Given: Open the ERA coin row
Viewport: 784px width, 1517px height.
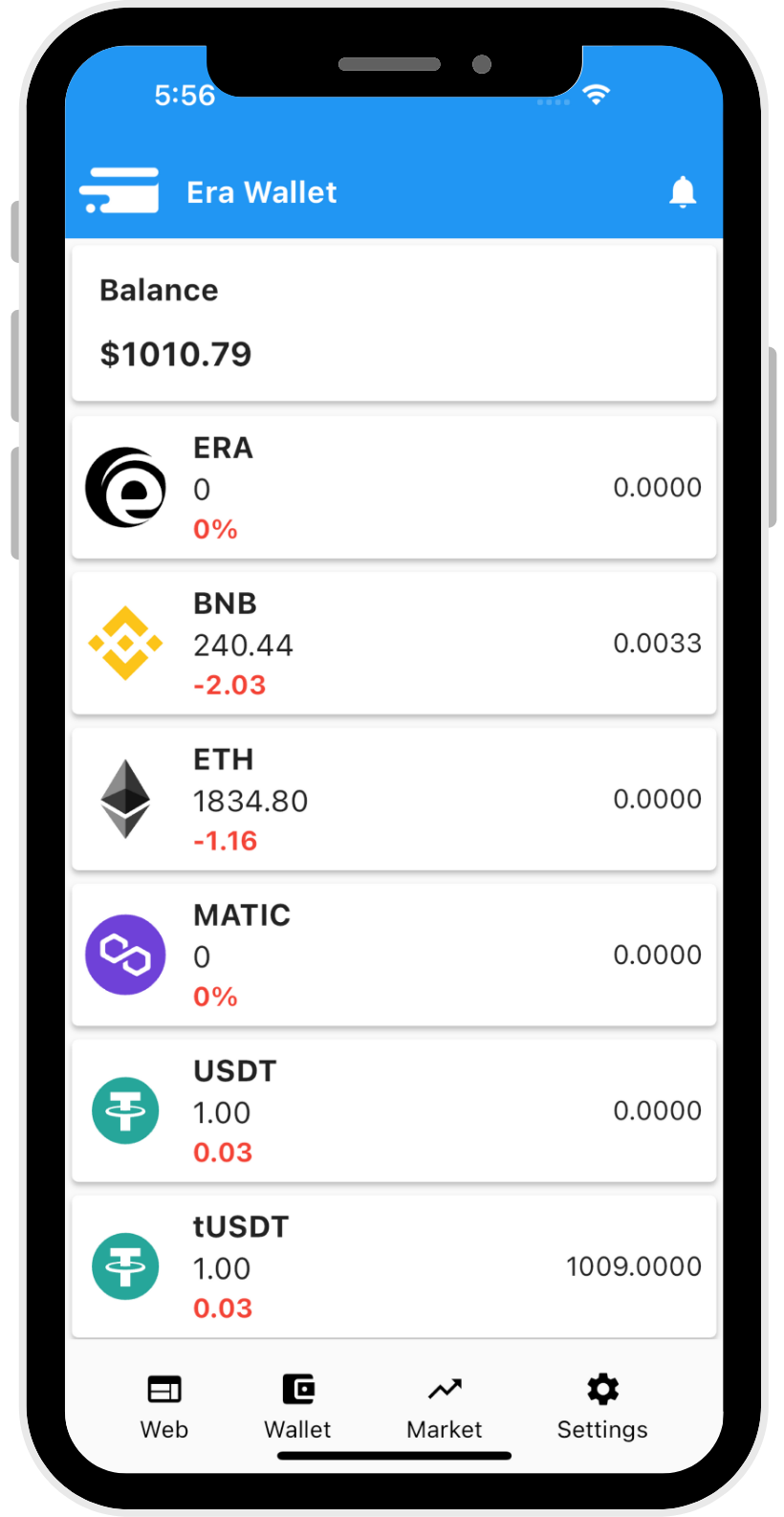Looking at the screenshot, I should point(393,488).
